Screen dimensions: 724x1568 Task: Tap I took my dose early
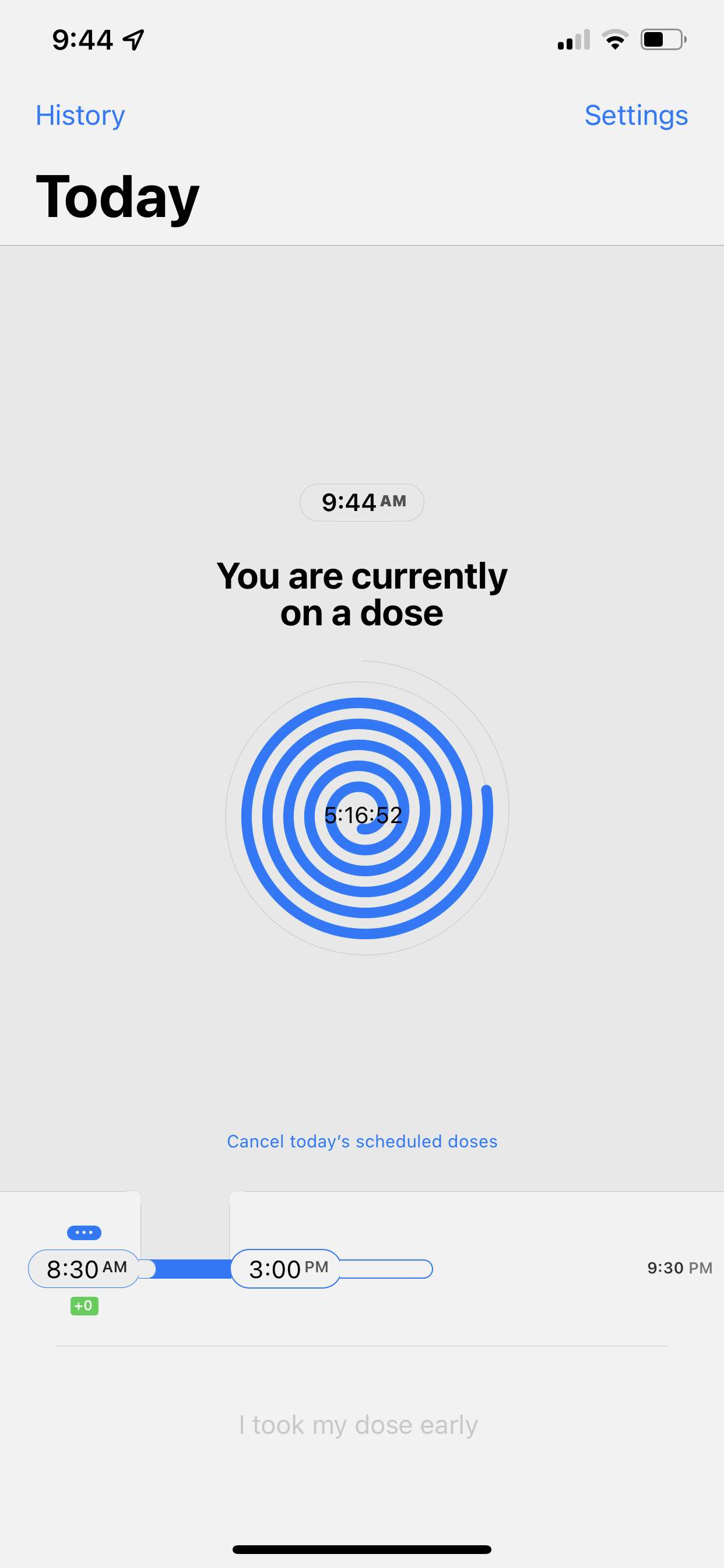pyautogui.click(x=359, y=1426)
